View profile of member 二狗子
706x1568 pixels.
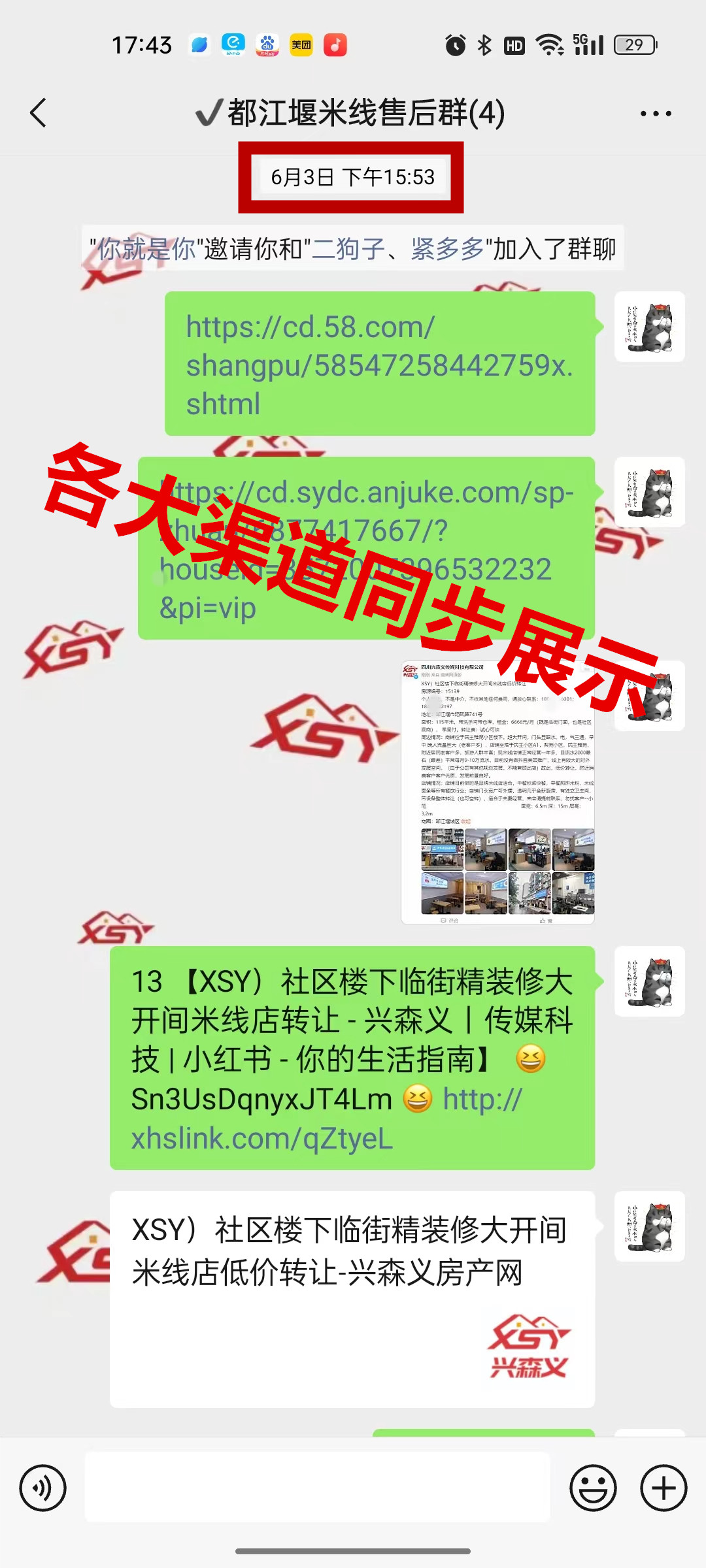348,249
